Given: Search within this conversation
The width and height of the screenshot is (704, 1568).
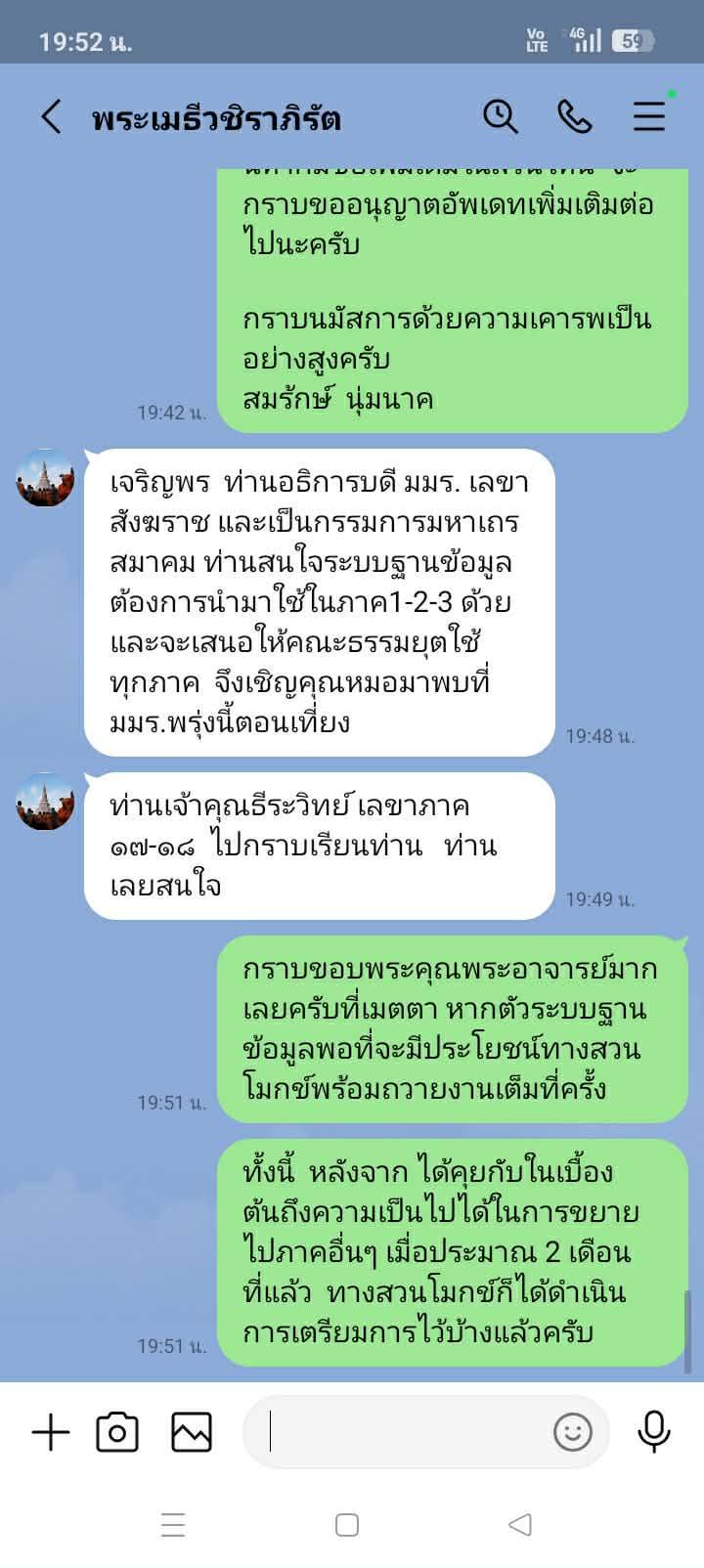Looking at the screenshot, I should [500, 116].
